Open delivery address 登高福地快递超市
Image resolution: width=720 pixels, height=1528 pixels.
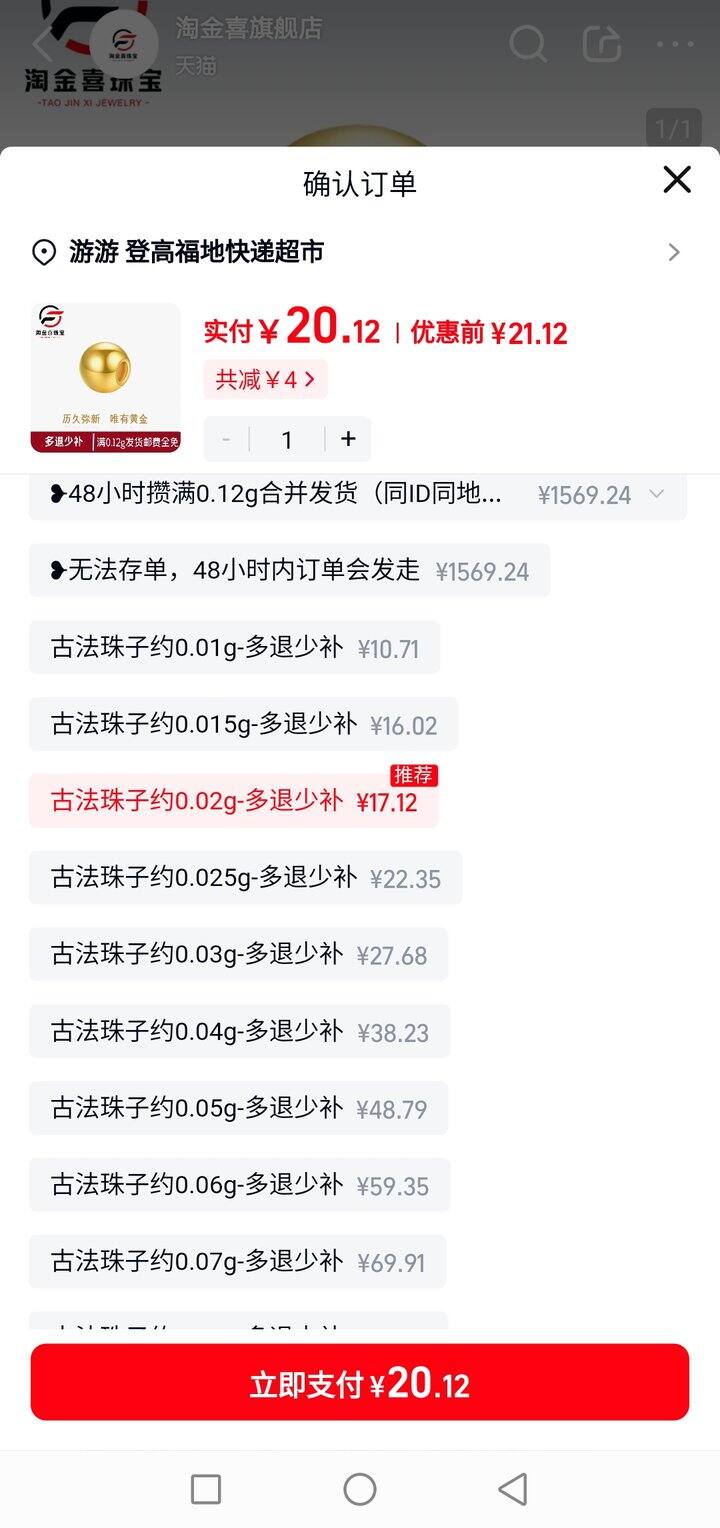click(358, 252)
